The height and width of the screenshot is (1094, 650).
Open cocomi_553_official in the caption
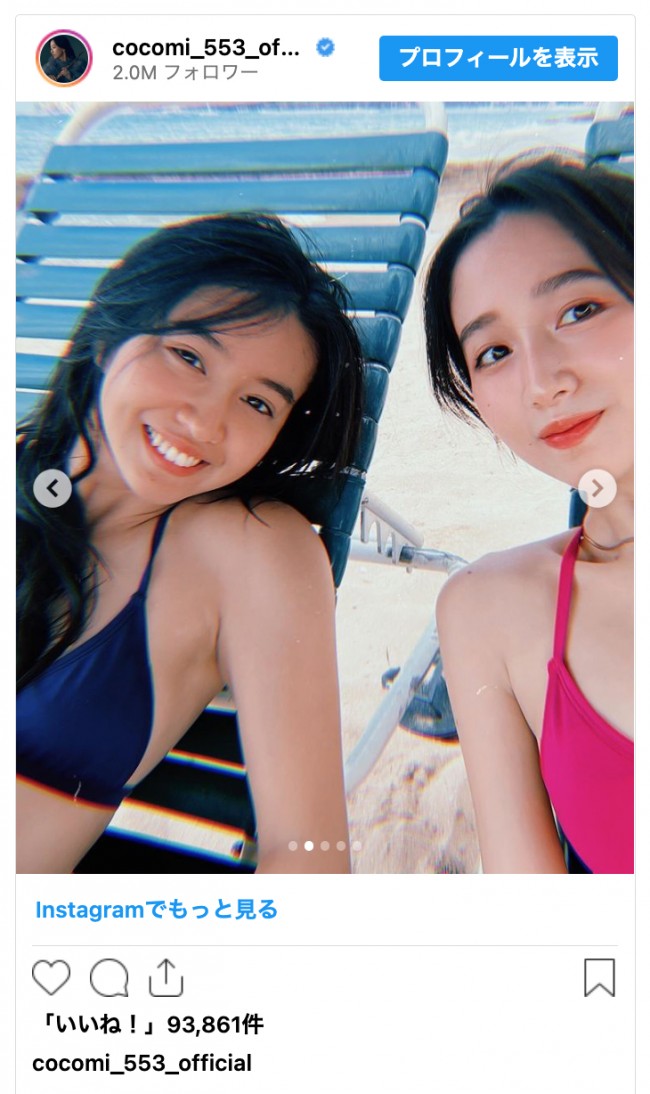pos(141,1063)
